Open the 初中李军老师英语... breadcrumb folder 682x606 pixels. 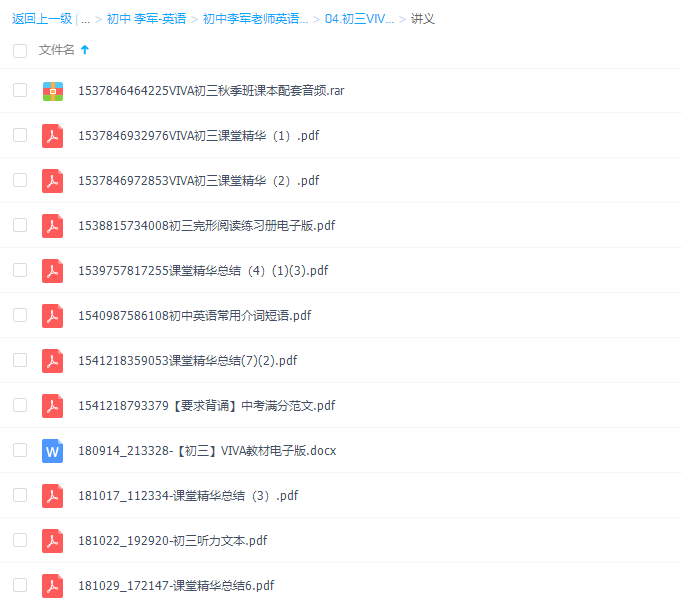click(255, 18)
